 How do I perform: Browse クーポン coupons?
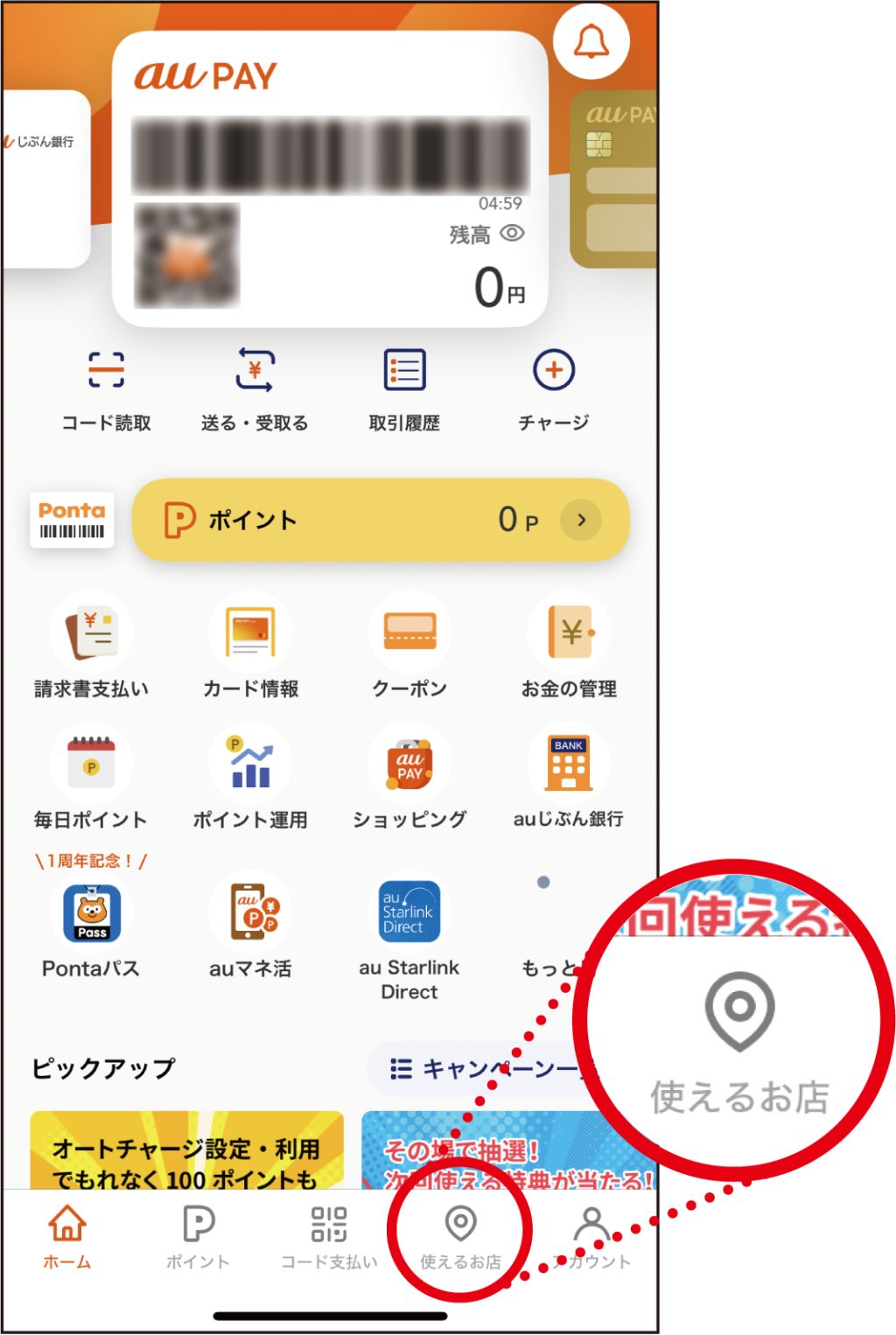[x=409, y=646]
